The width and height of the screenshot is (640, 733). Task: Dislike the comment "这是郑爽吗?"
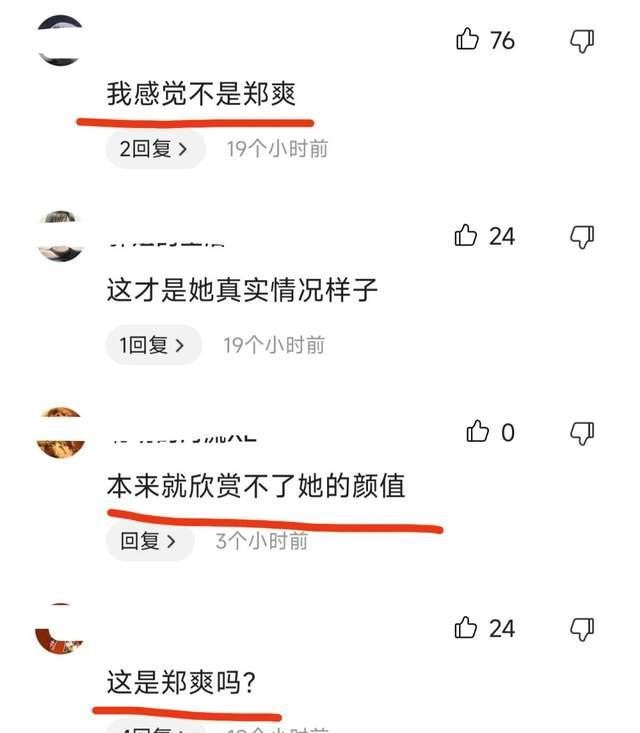tap(582, 628)
